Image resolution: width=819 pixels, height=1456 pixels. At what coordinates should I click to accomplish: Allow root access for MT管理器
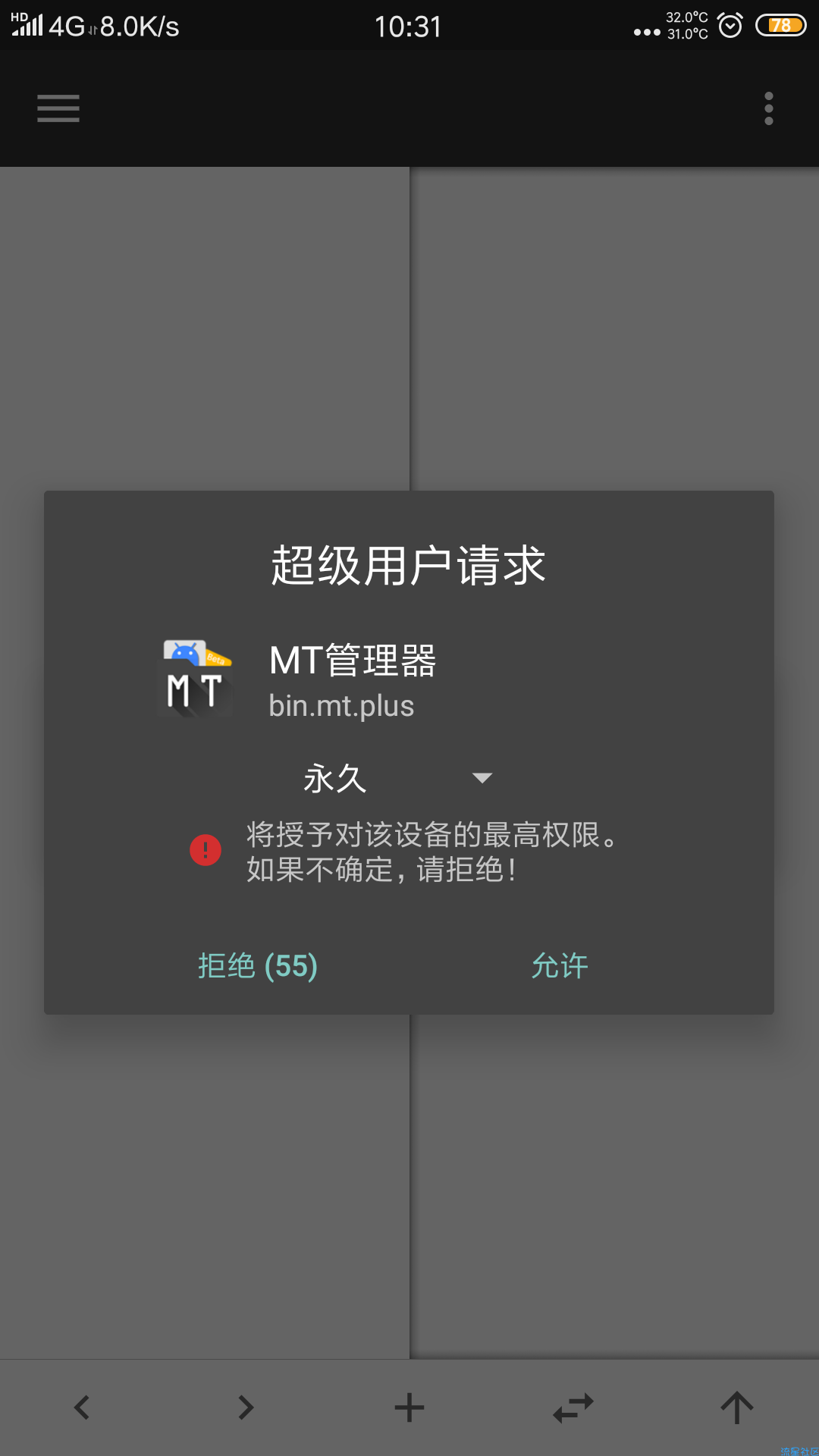560,965
